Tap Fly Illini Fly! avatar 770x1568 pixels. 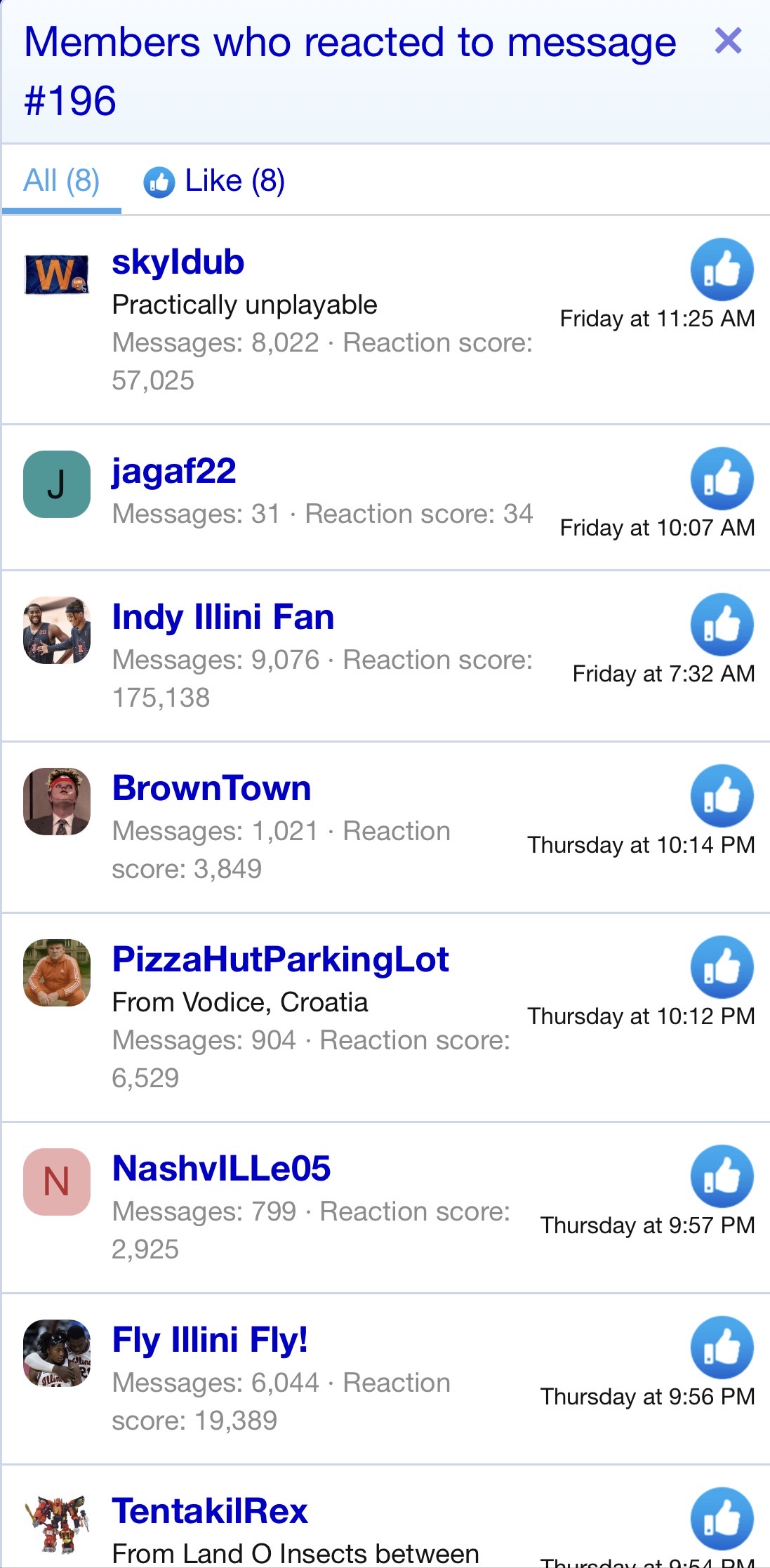pos(57,1353)
